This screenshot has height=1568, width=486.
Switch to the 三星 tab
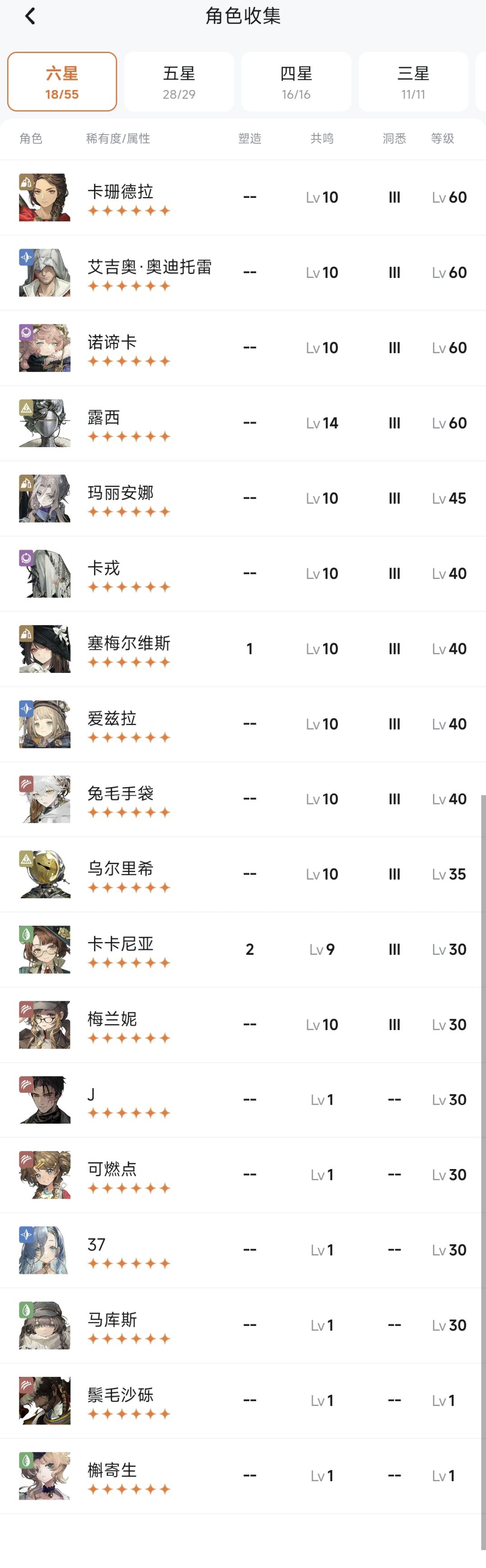(414, 81)
